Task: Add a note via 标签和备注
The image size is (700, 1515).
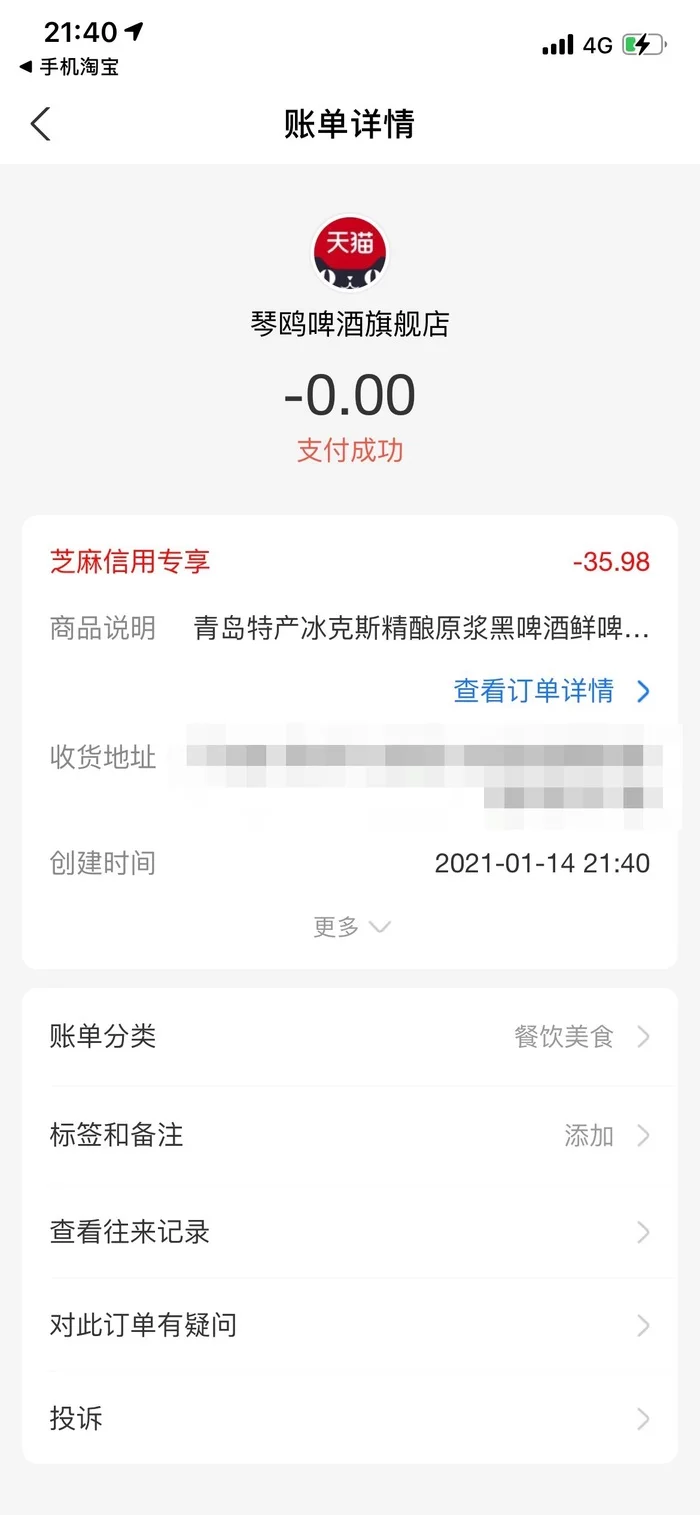Action: [349, 1135]
